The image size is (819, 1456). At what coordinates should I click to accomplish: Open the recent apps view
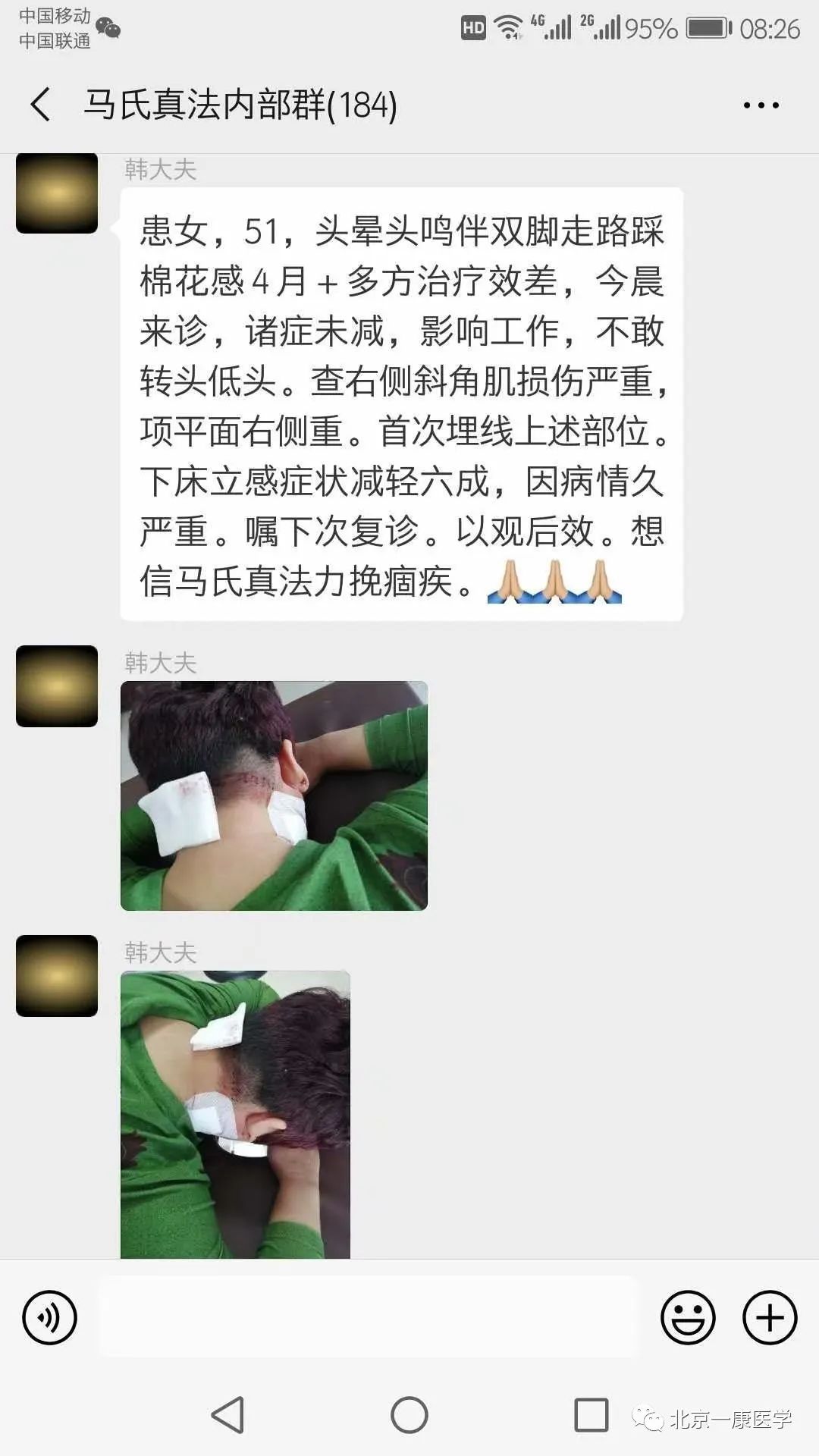click(591, 1415)
